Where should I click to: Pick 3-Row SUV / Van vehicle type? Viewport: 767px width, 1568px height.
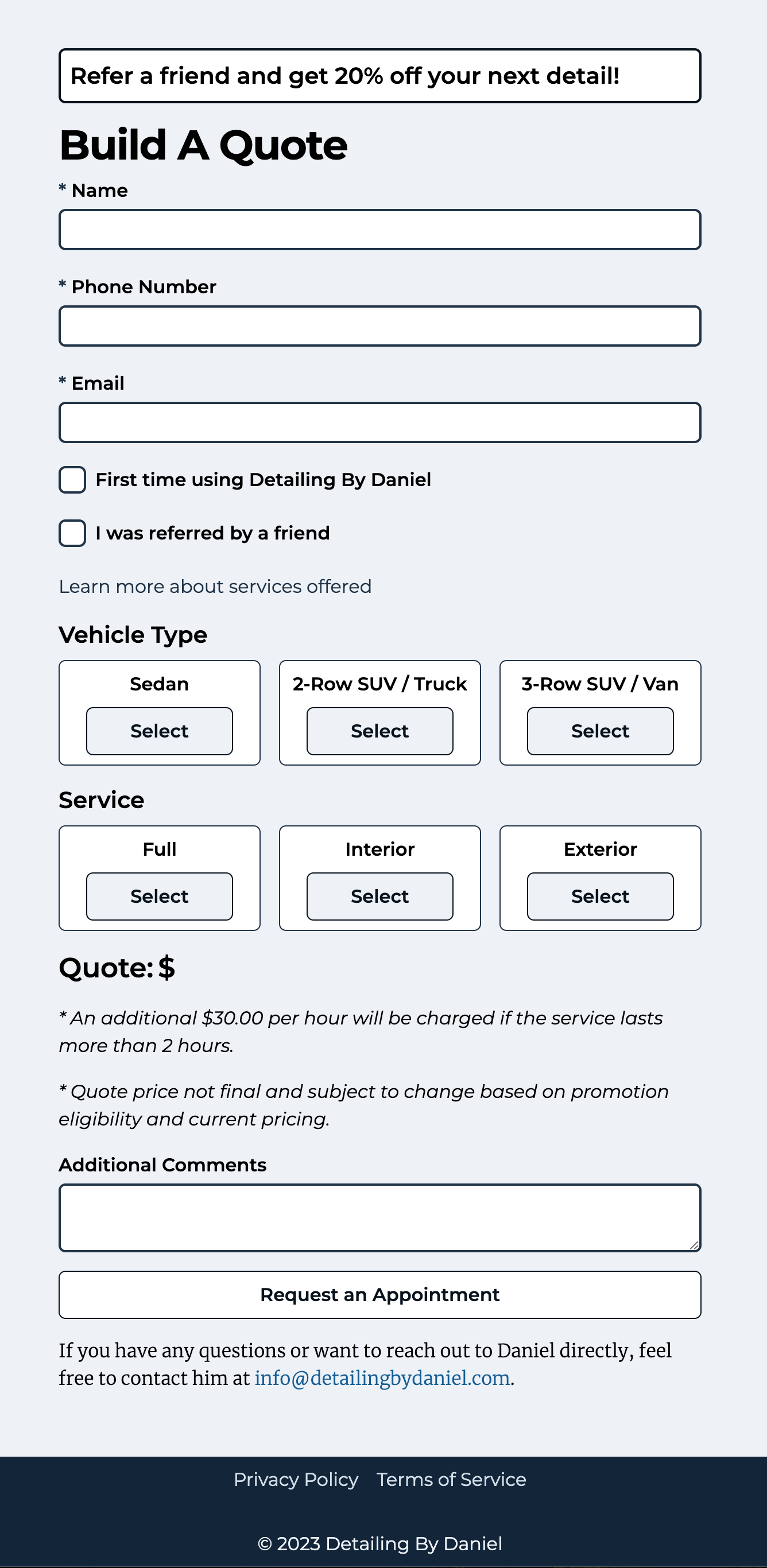(599, 731)
